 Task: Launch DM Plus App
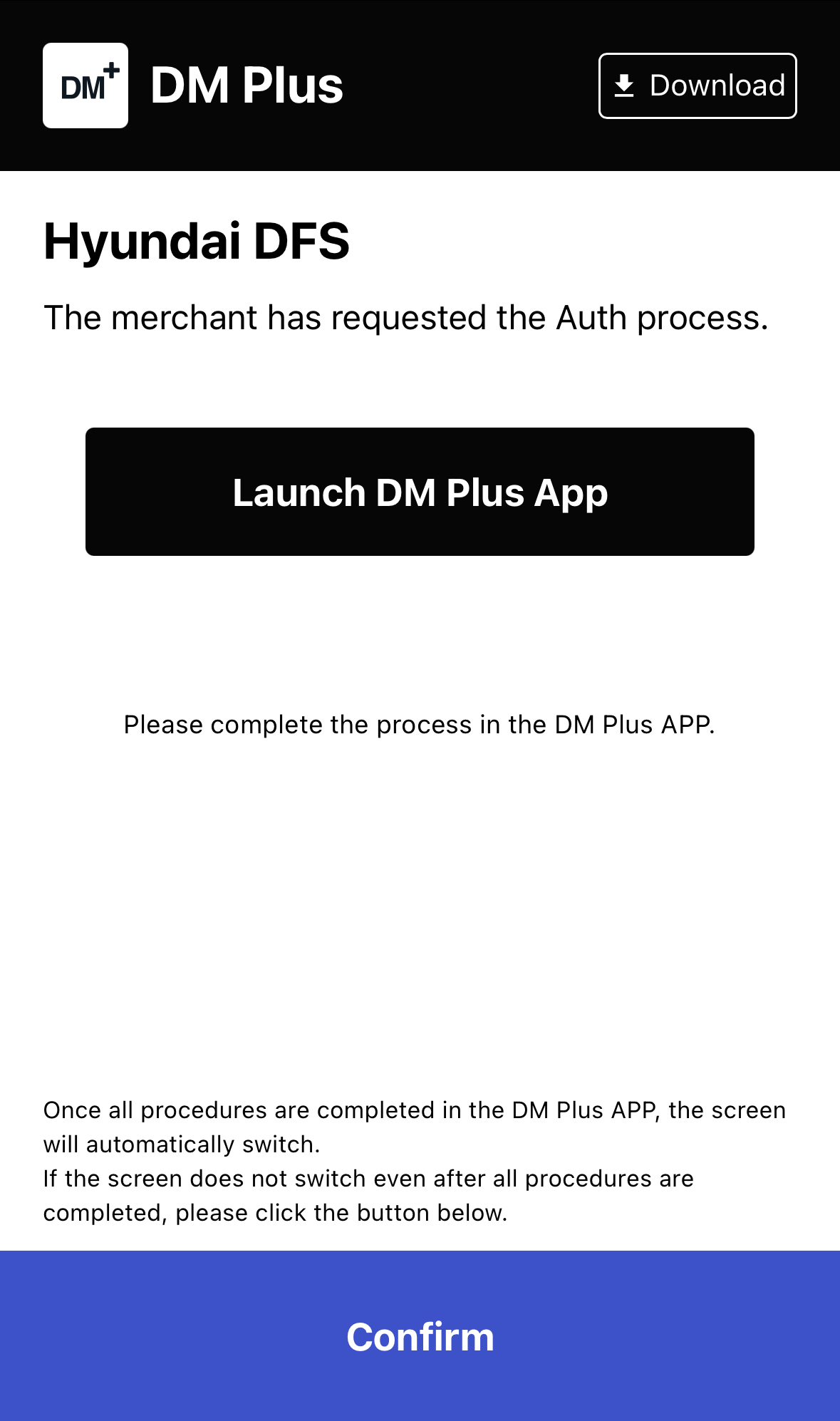coord(420,492)
